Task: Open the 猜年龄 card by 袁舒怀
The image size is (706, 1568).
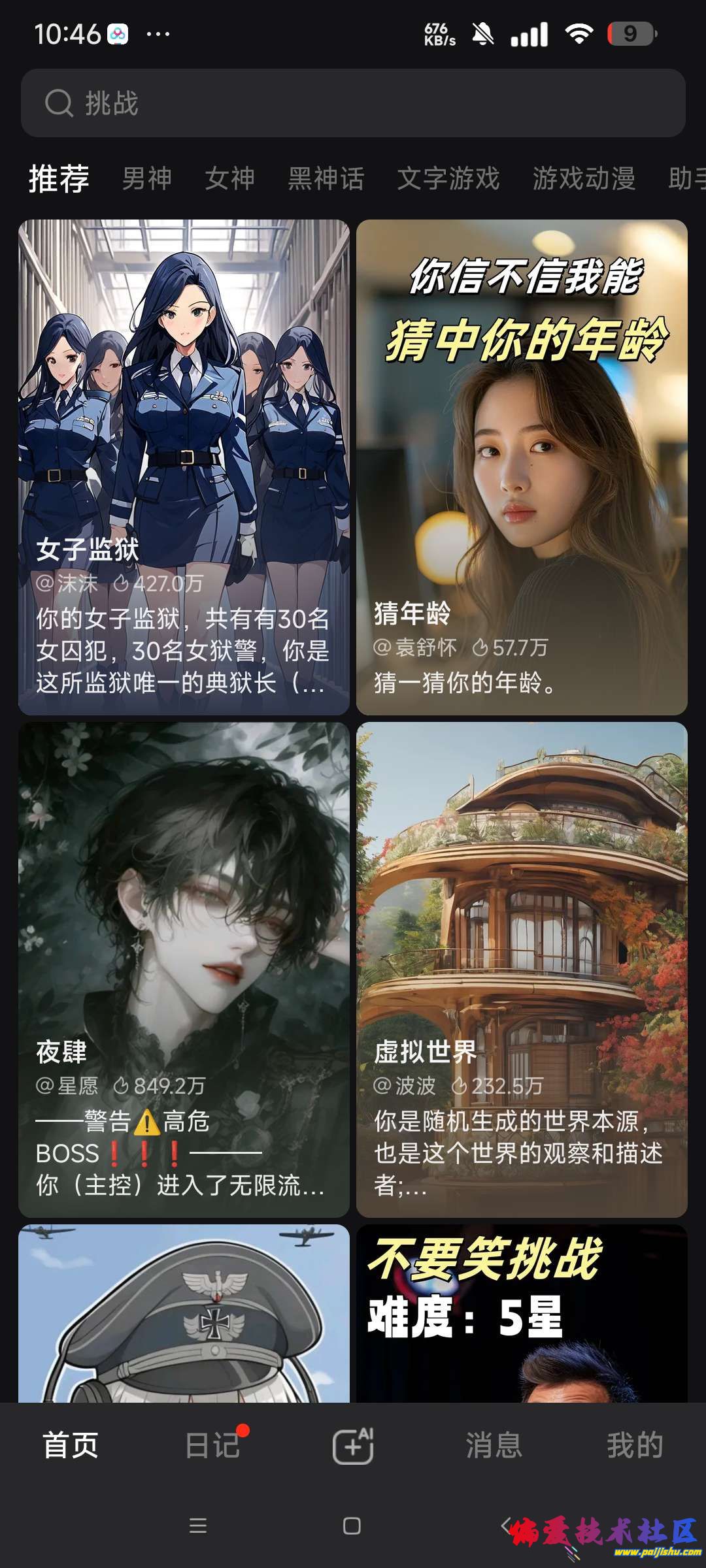Action: 522,467
